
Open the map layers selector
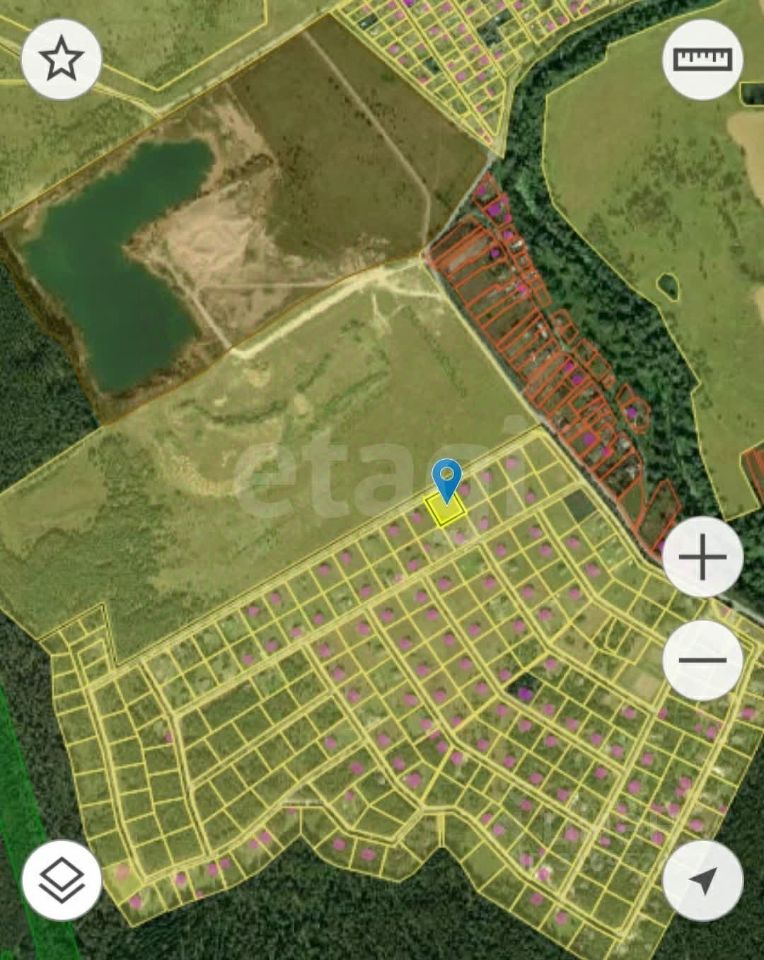click(61, 880)
